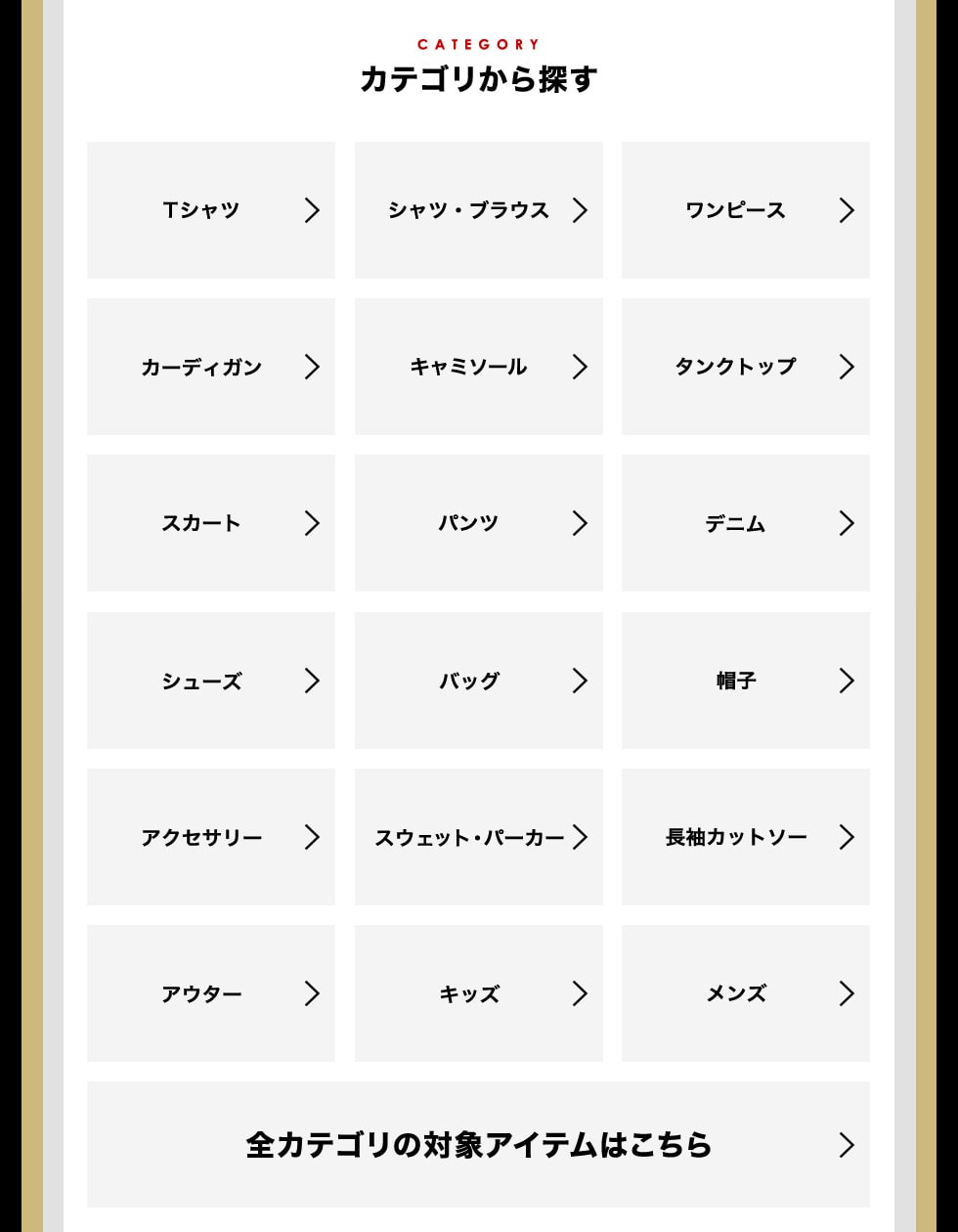Select the 帽子 category
The image size is (958, 1232).
pos(745,681)
